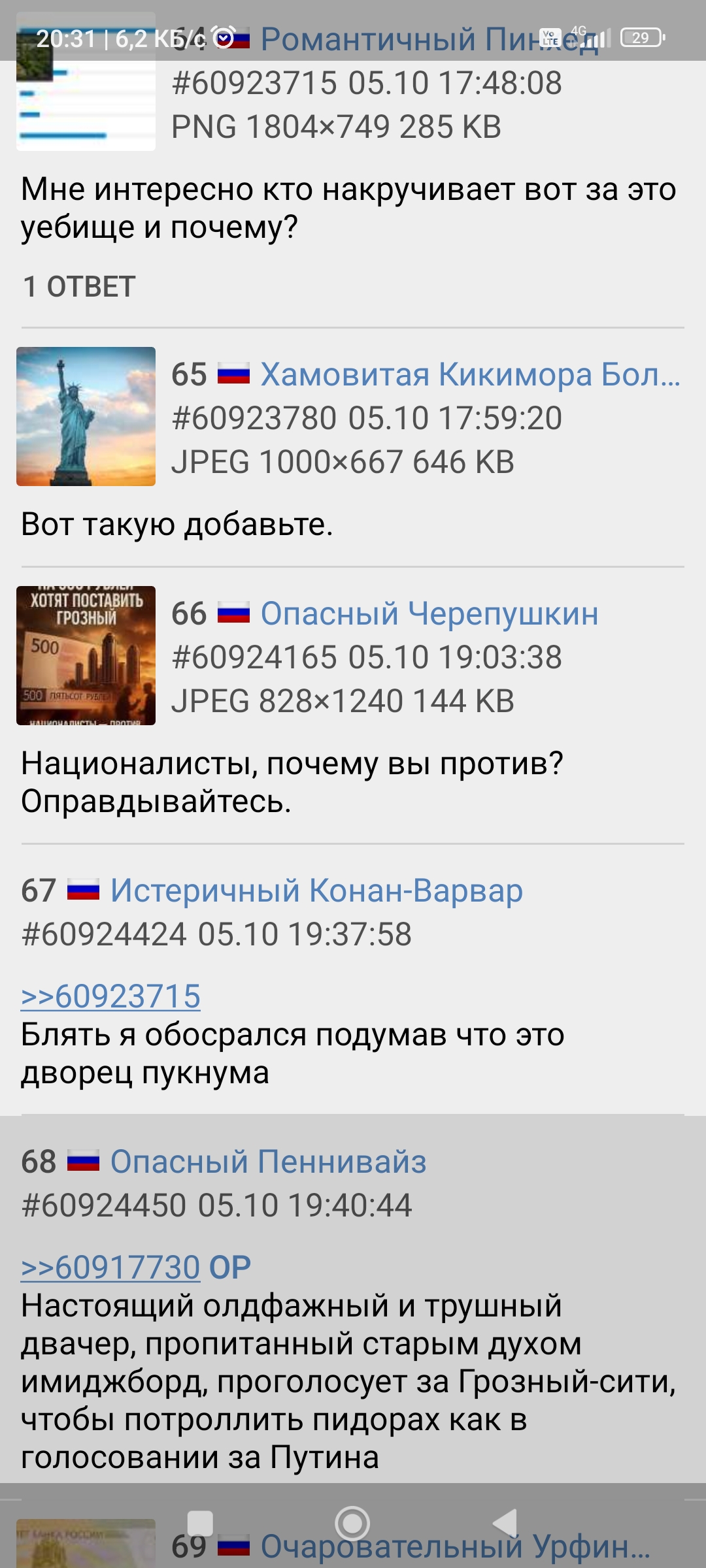The width and height of the screenshot is (706, 1568).
Task: Open the Statue of Liberty image in post 65
Action: pos(86,416)
